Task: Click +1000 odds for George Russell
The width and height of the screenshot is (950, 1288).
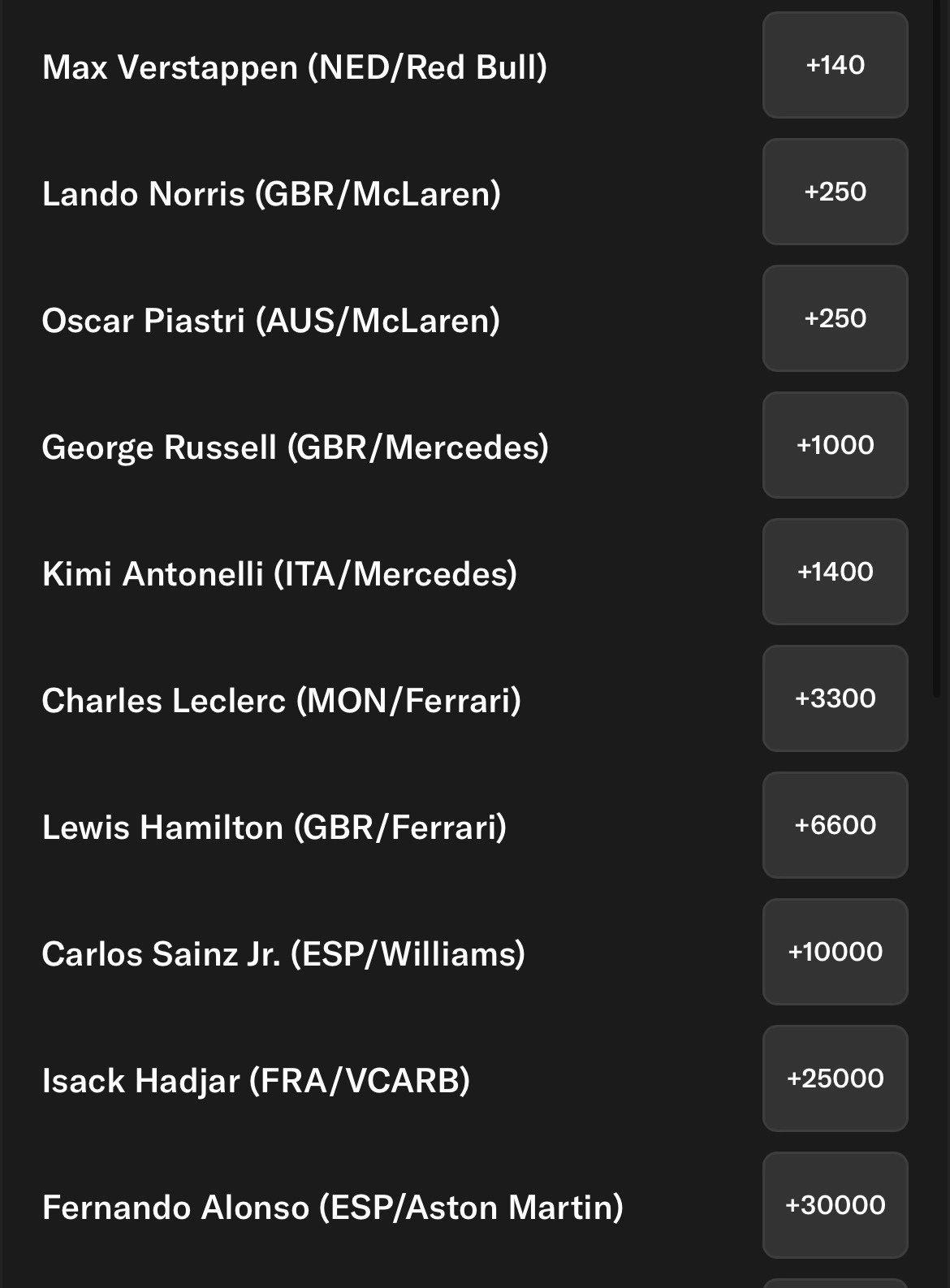Action: [835, 445]
